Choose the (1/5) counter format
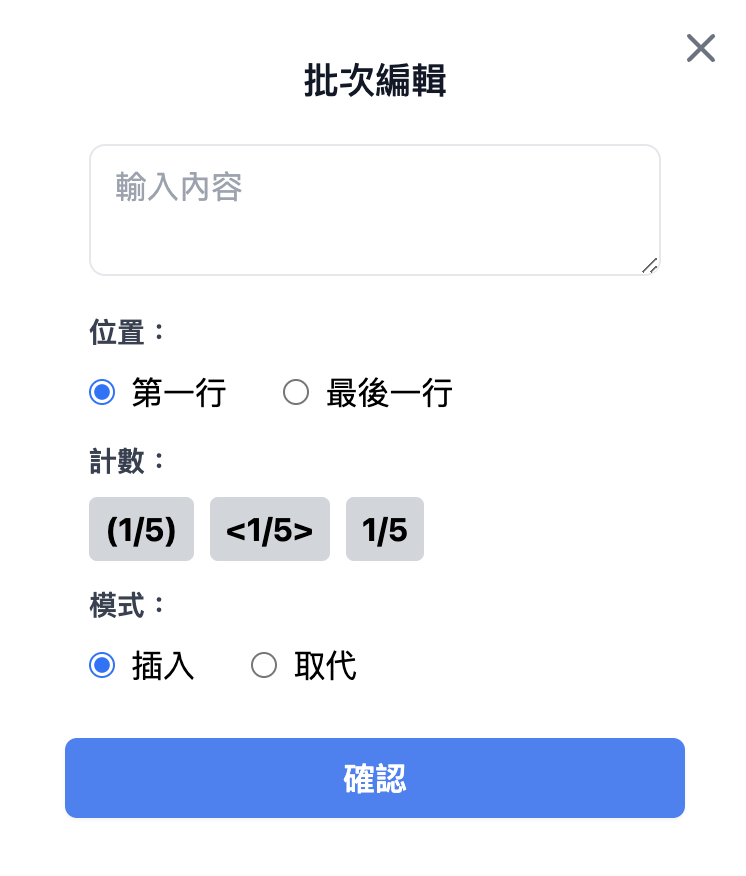The height and width of the screenshot is (876, 746). coord(141,529)
